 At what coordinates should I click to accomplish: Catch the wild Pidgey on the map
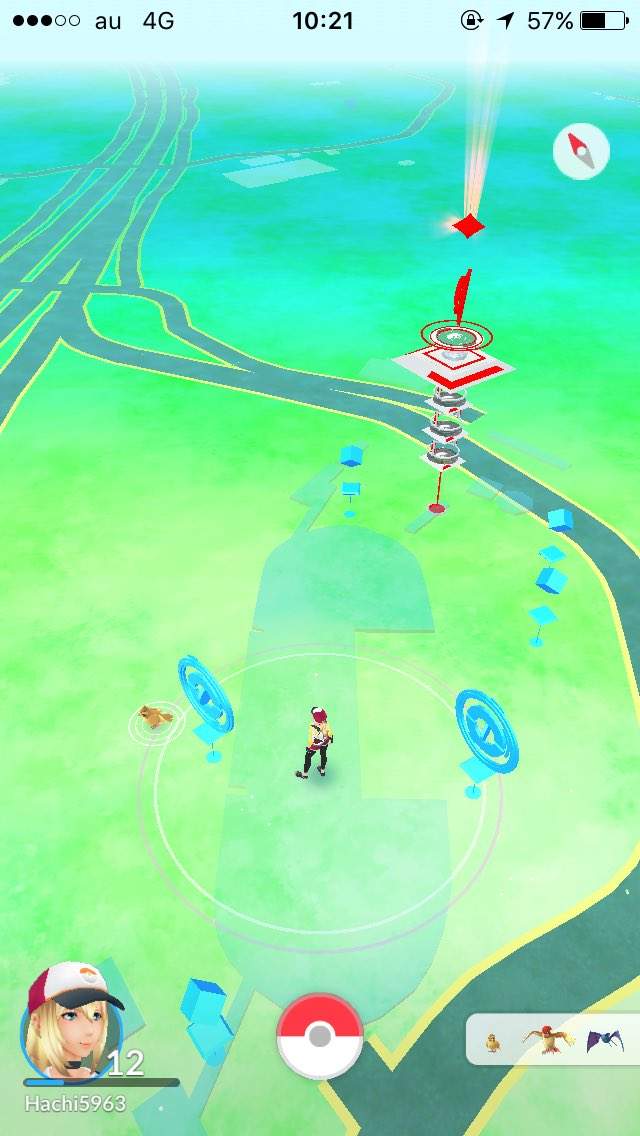point(155,715)
